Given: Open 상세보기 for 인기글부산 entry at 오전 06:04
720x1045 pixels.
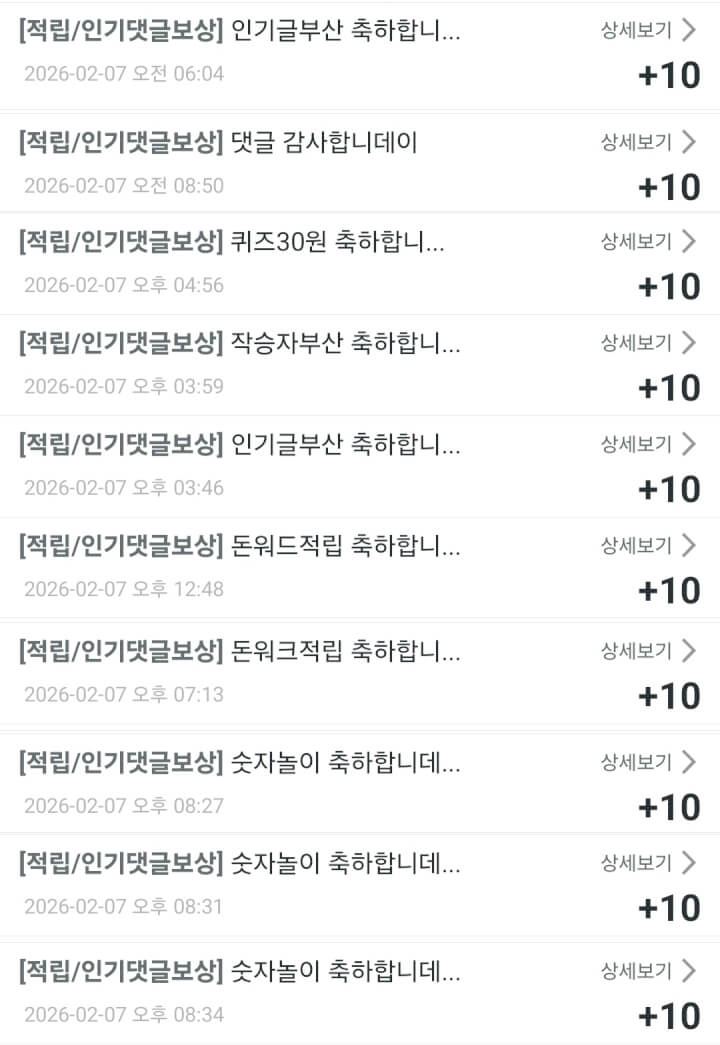Looking at the screenshot, I should 647,30.
